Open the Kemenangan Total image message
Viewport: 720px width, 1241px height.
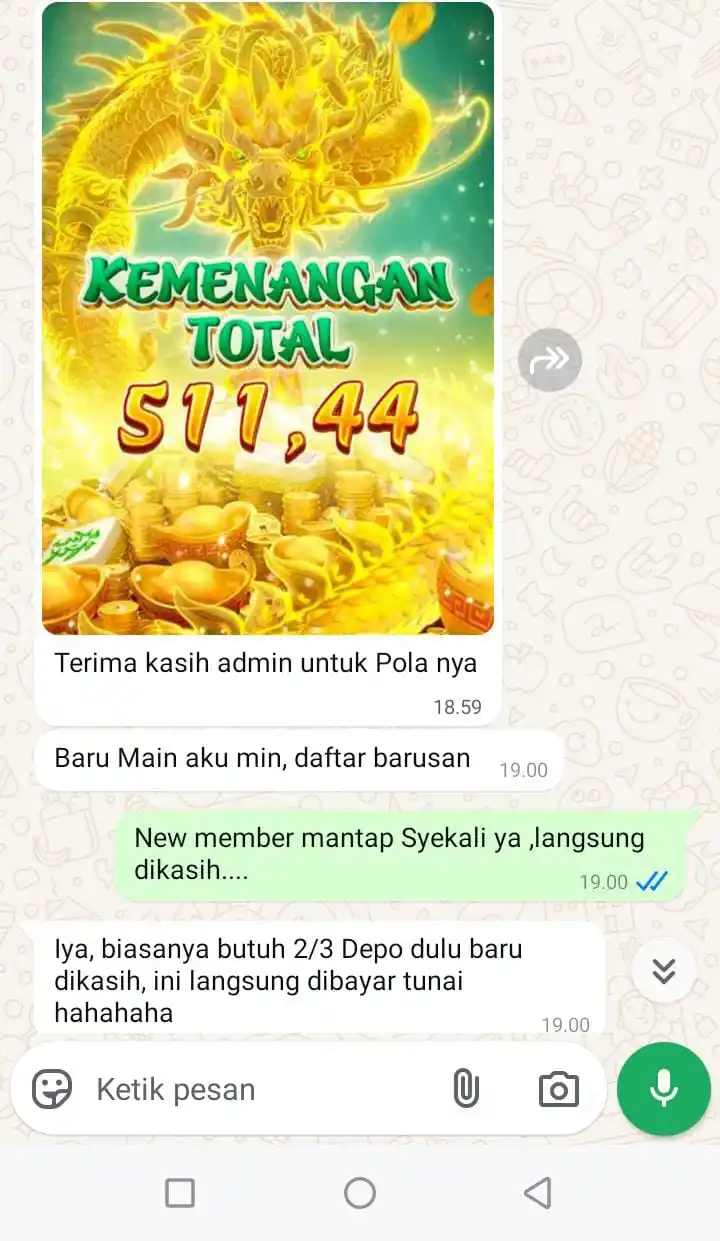[x=267, y=318]
